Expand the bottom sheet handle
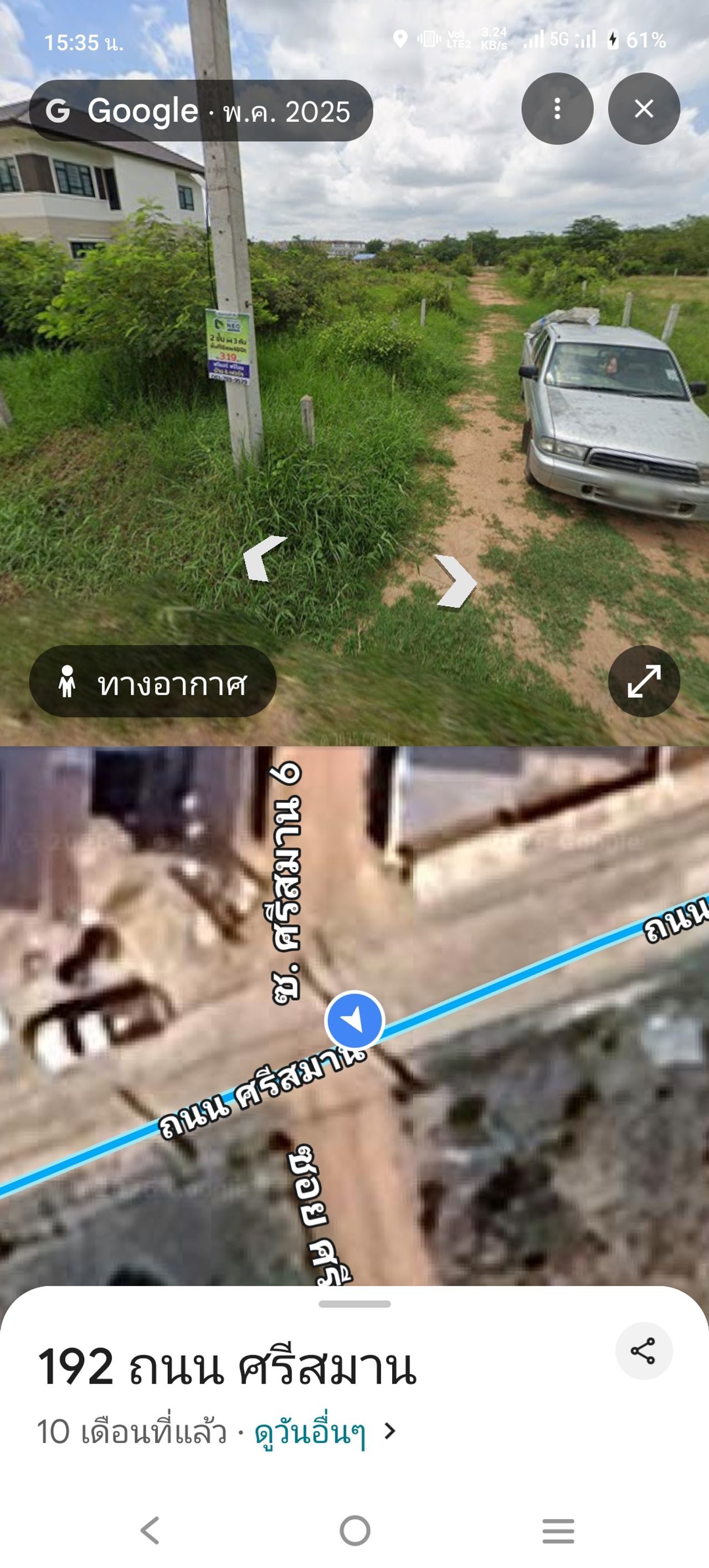The image size is (709, 1568). click(x=354, y=1304)
